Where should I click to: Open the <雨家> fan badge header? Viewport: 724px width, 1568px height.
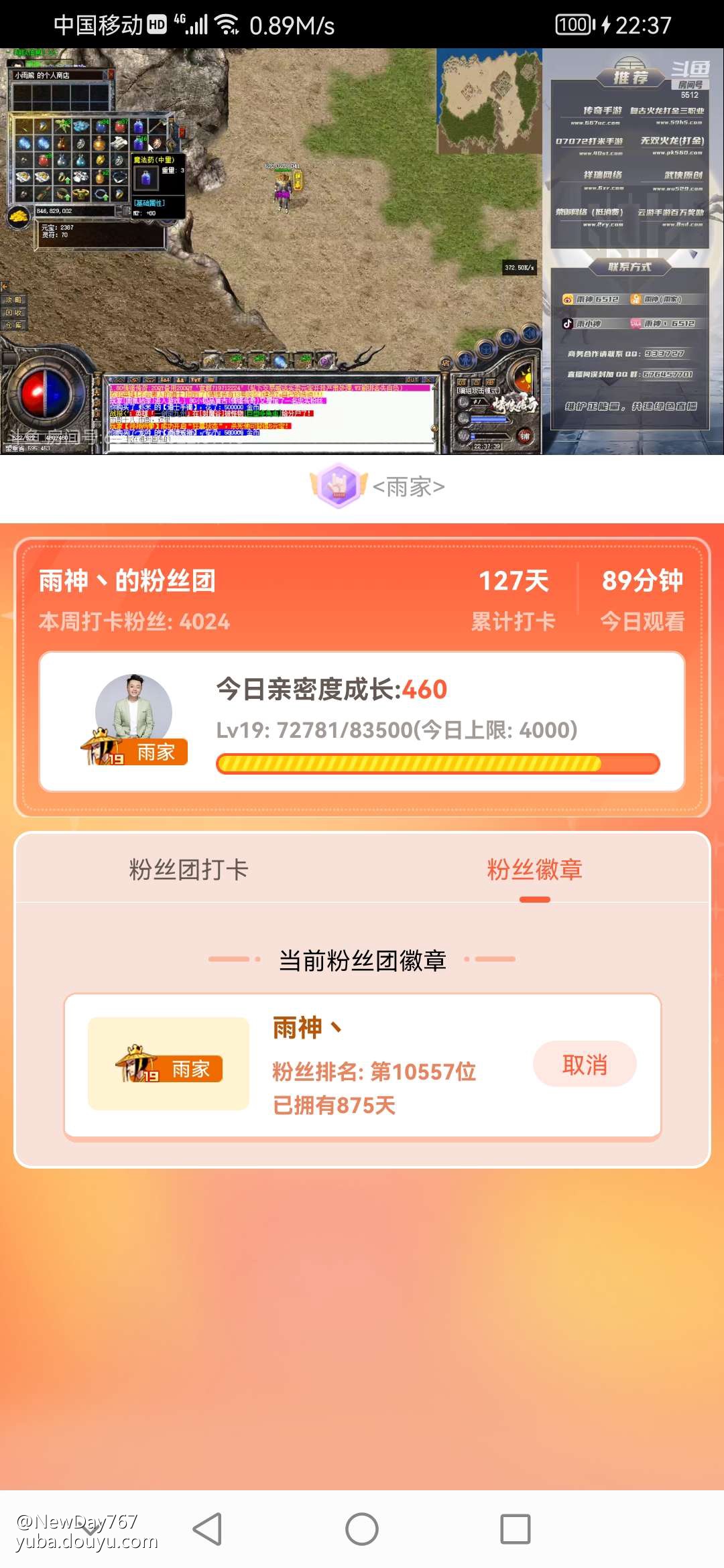377,486
